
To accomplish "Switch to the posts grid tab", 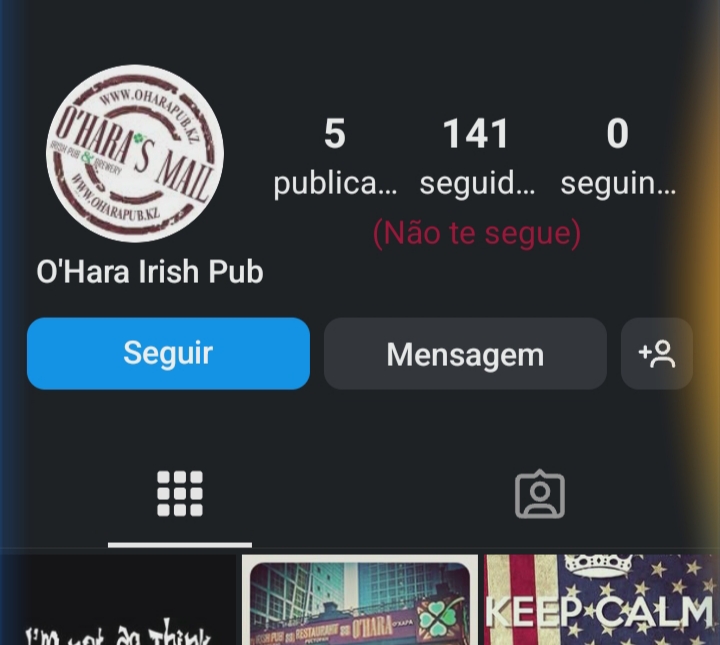I will coord(180,494).
